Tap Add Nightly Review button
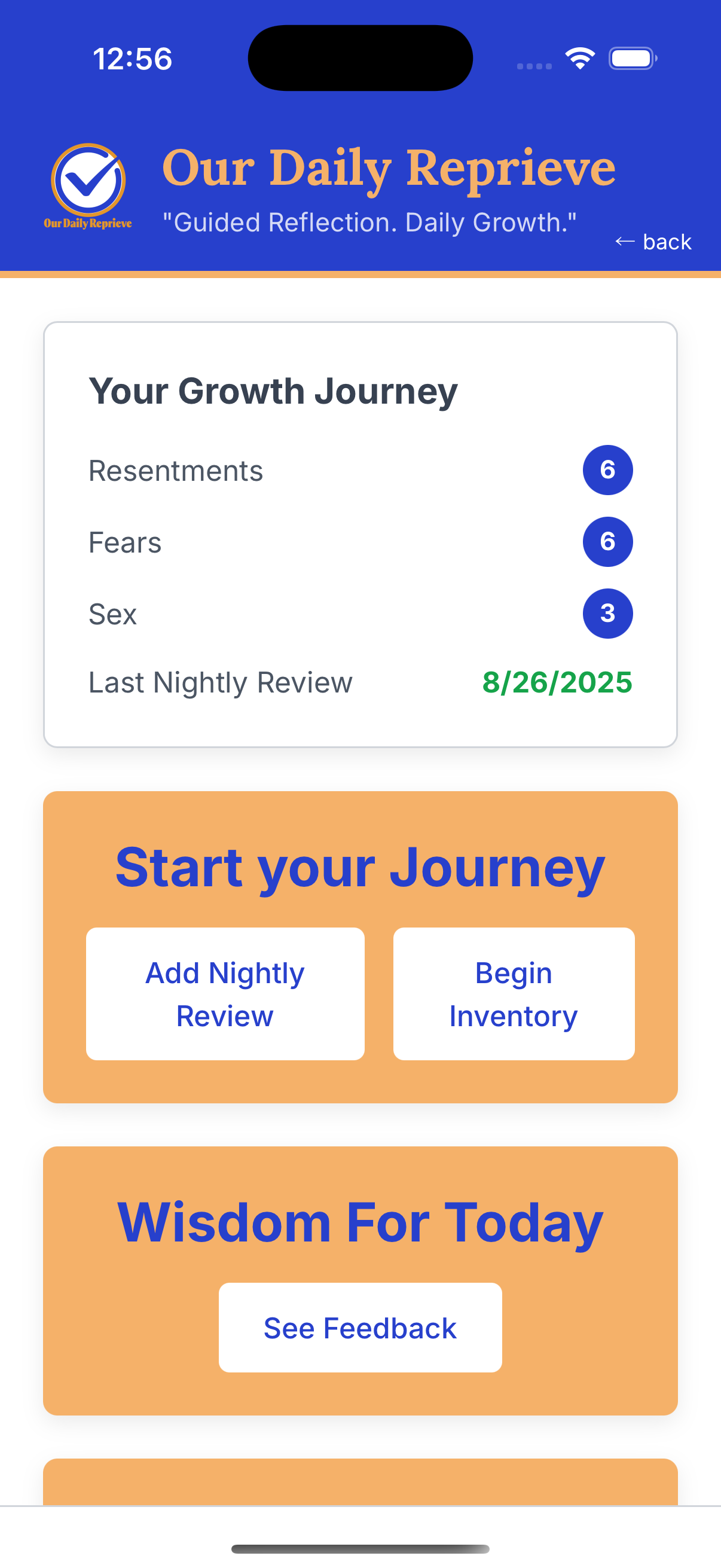 [225, 993]
